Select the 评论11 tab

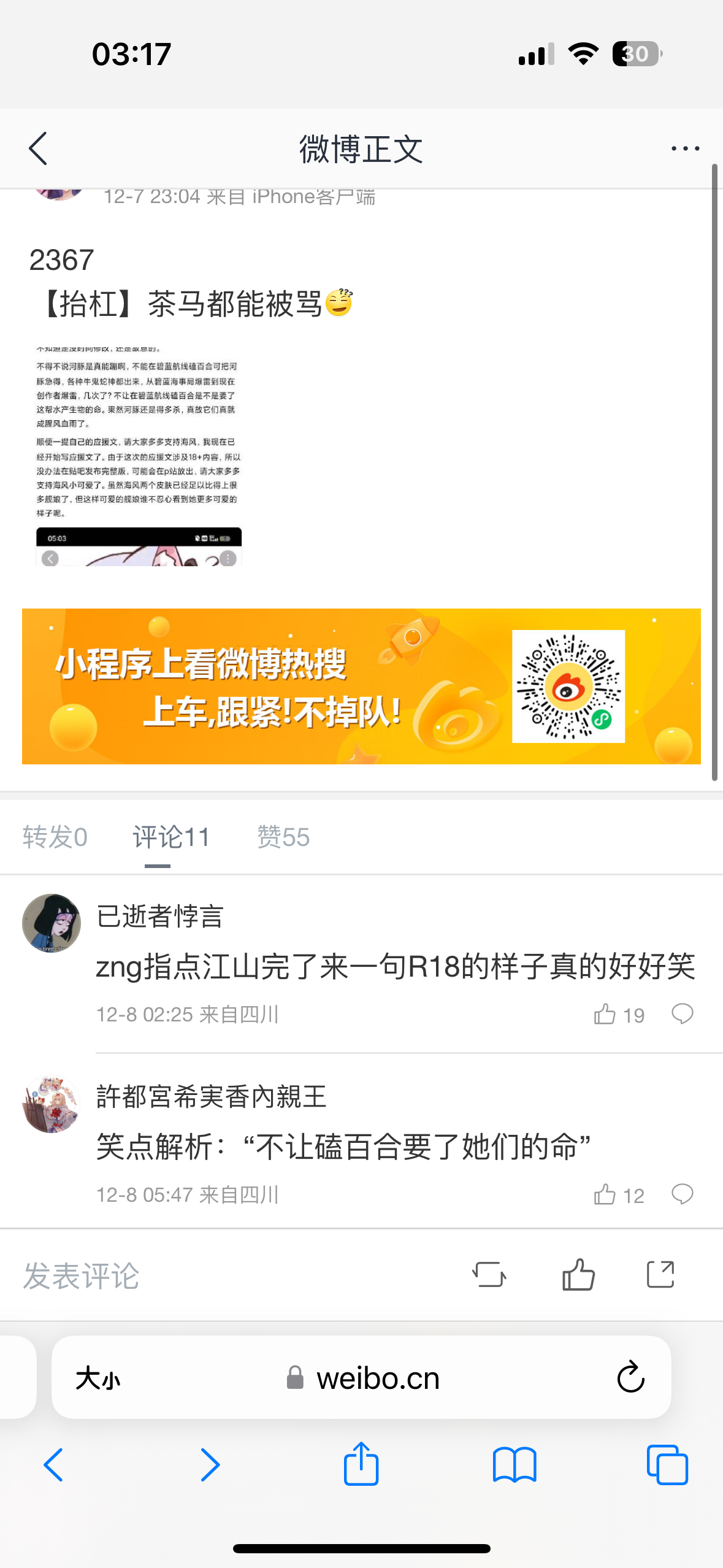click(171, 837)
